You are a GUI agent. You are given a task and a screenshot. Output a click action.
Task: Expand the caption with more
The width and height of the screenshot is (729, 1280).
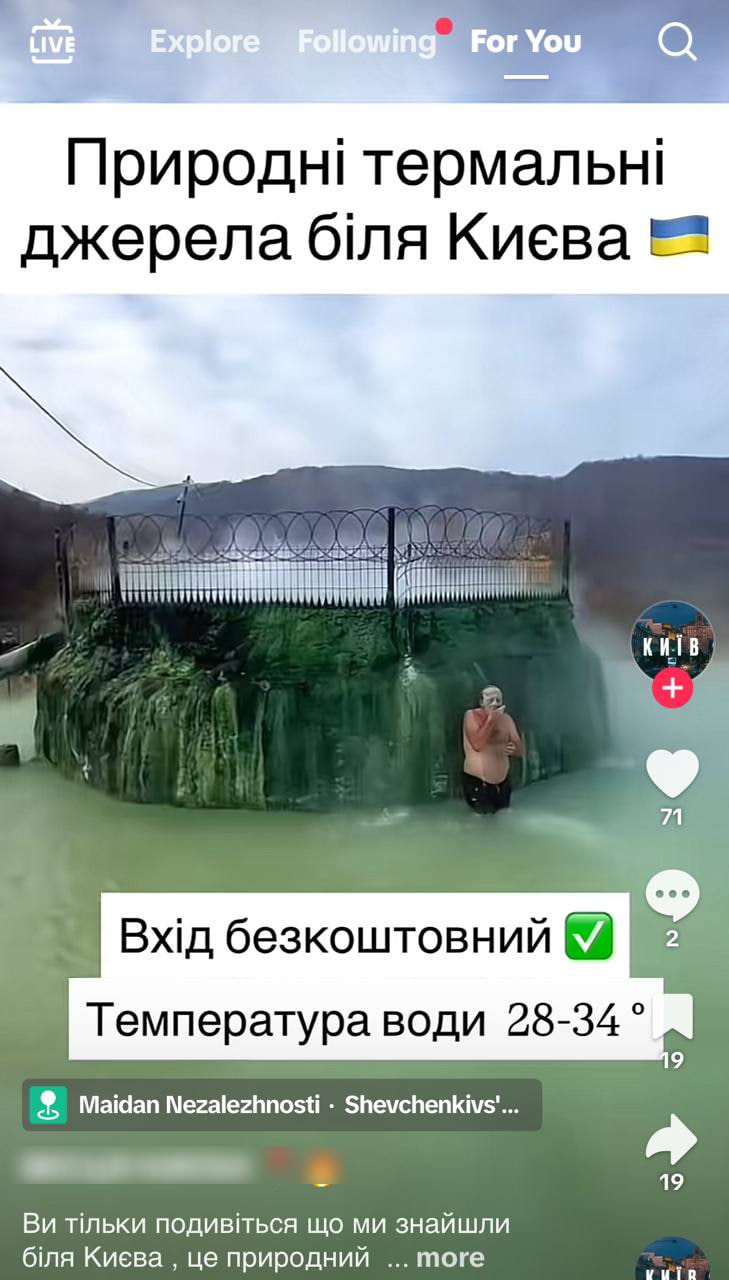tap(450, 1257)
